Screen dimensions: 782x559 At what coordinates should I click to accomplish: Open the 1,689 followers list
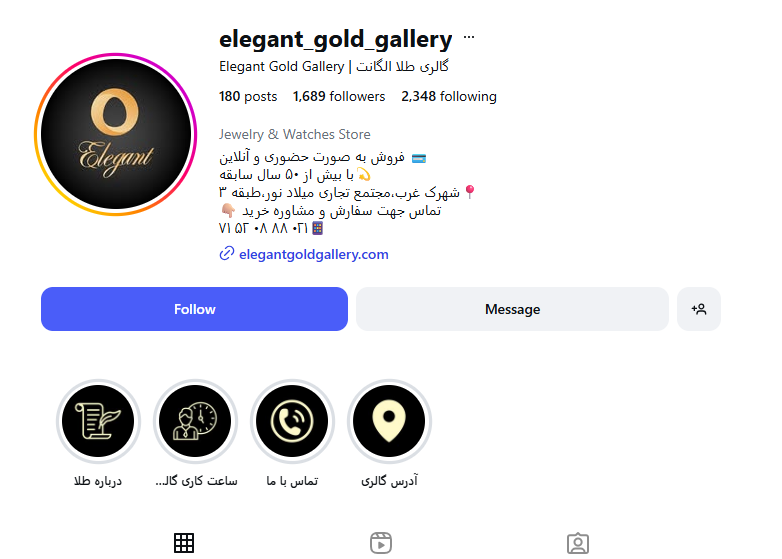pyautogui.click(x=338, y=97)
